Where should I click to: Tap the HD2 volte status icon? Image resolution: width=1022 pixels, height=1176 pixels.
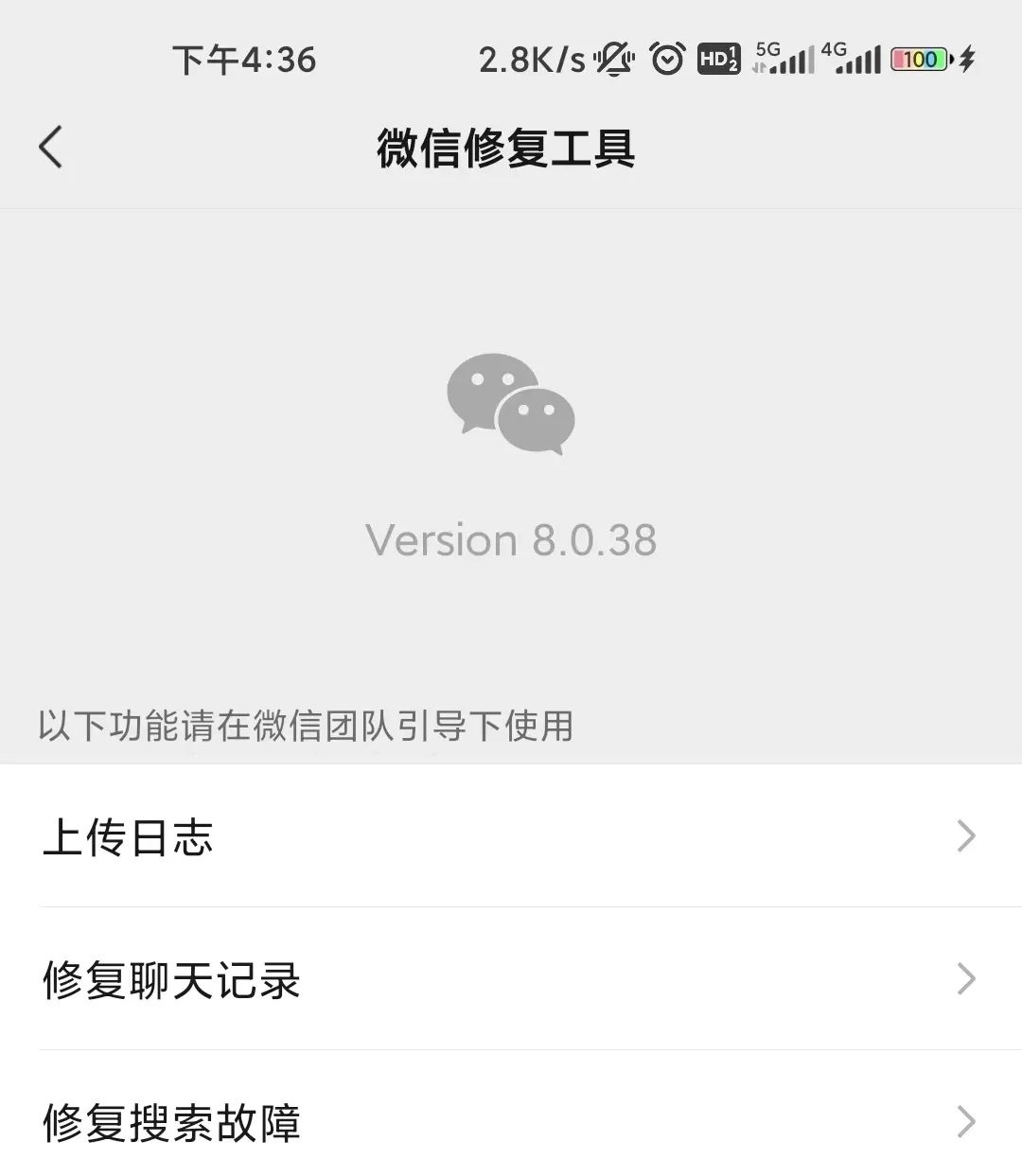[721, 60]
